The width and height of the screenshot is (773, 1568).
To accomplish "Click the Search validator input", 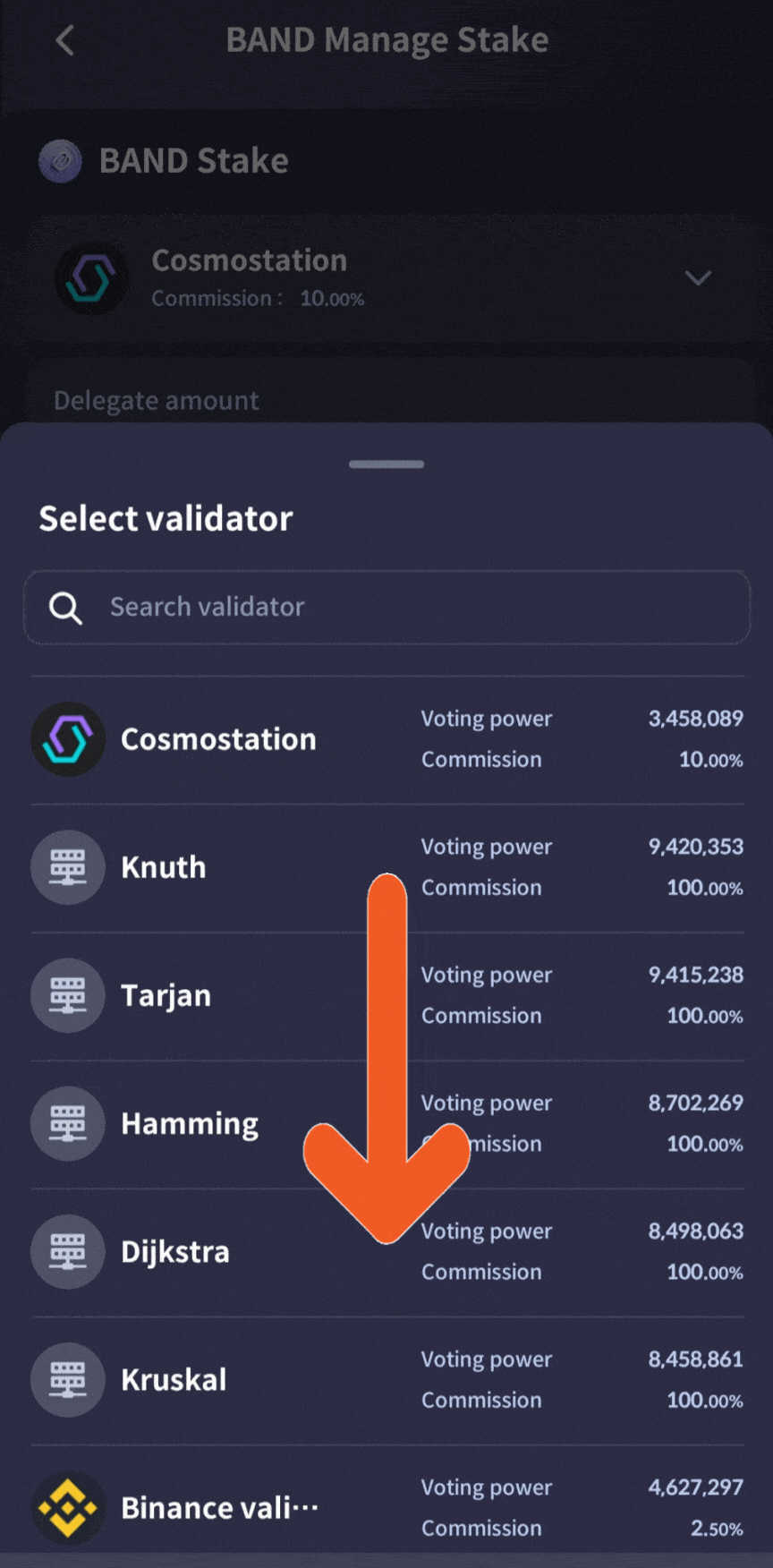I will 386,608.
